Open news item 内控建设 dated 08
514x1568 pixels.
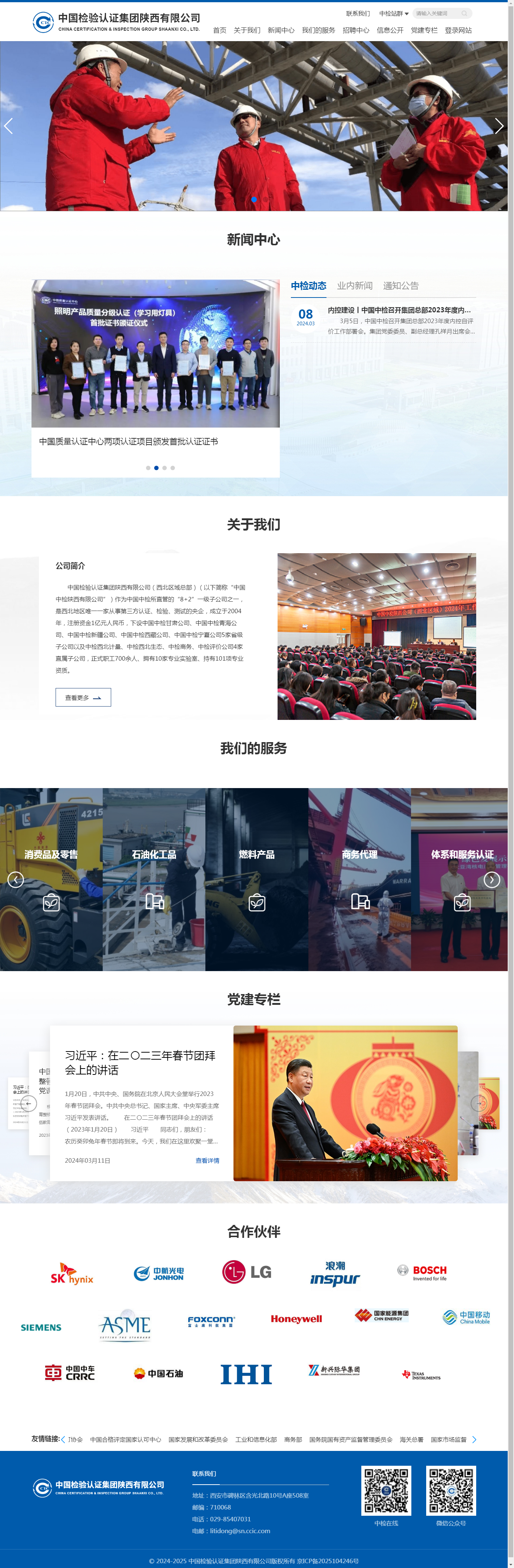[x=399, y=310]
